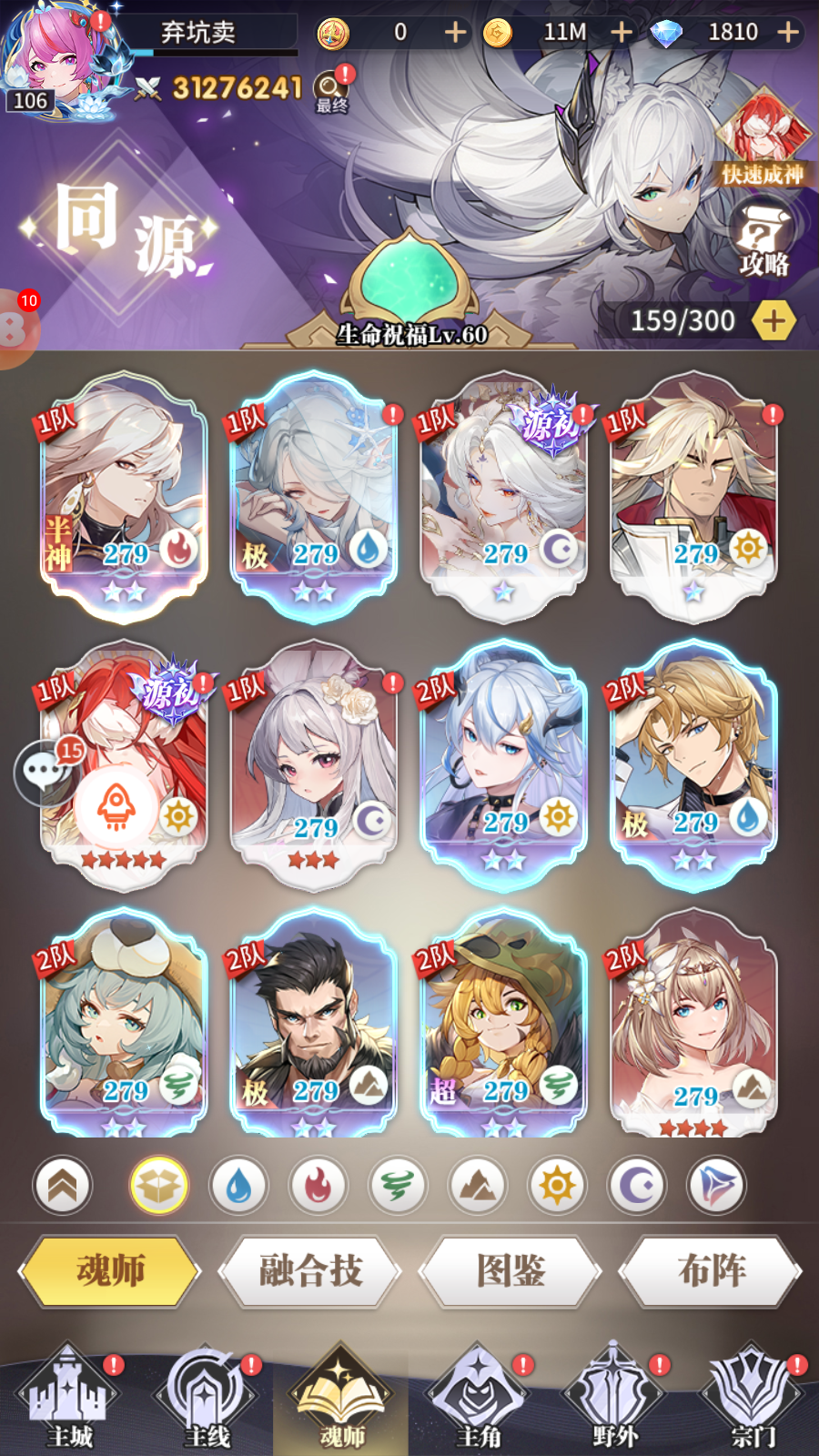Filter soul masters by dark moon element
Screen dimensions: 819x1456
637,1186
